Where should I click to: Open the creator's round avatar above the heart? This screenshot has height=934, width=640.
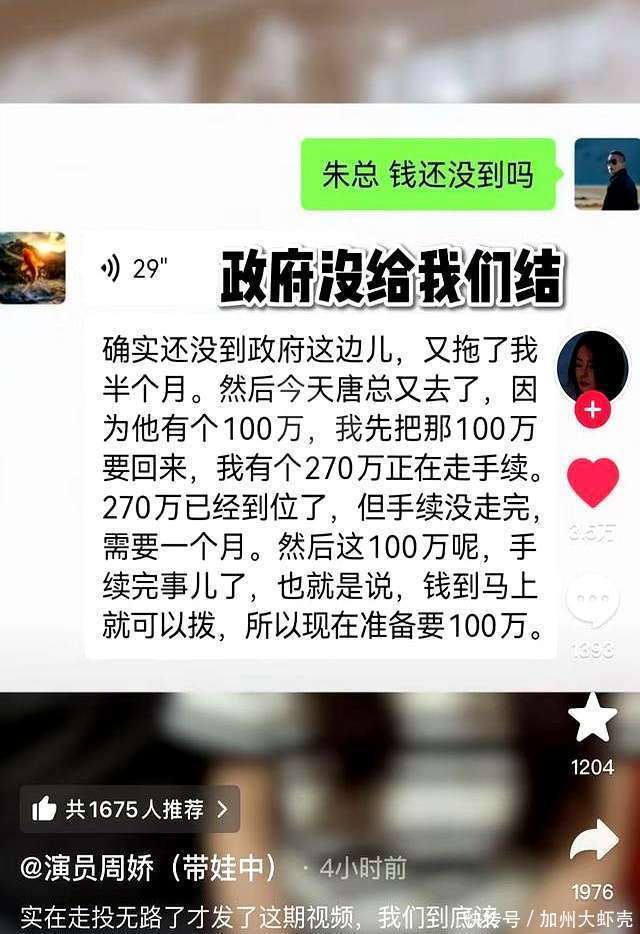(592, 365)
